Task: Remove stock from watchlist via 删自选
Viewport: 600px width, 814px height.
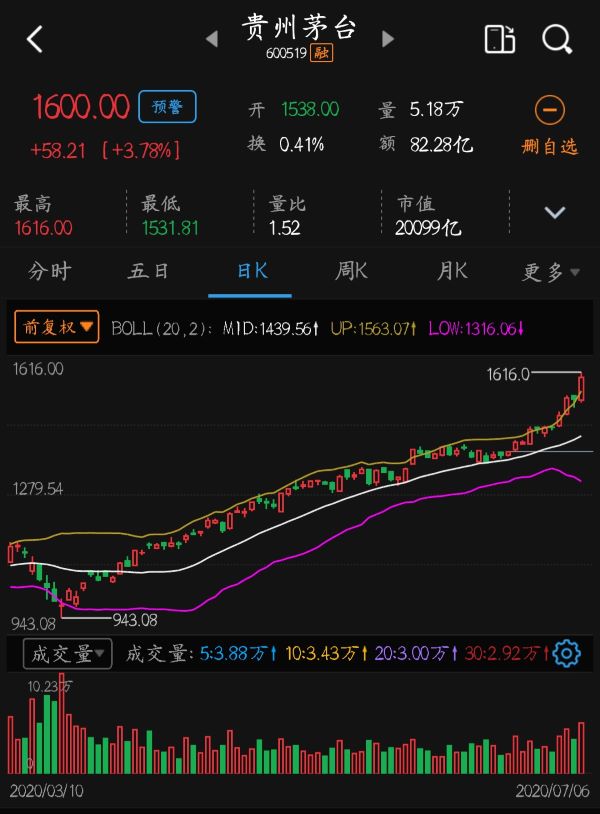Action: click(550, 126)
